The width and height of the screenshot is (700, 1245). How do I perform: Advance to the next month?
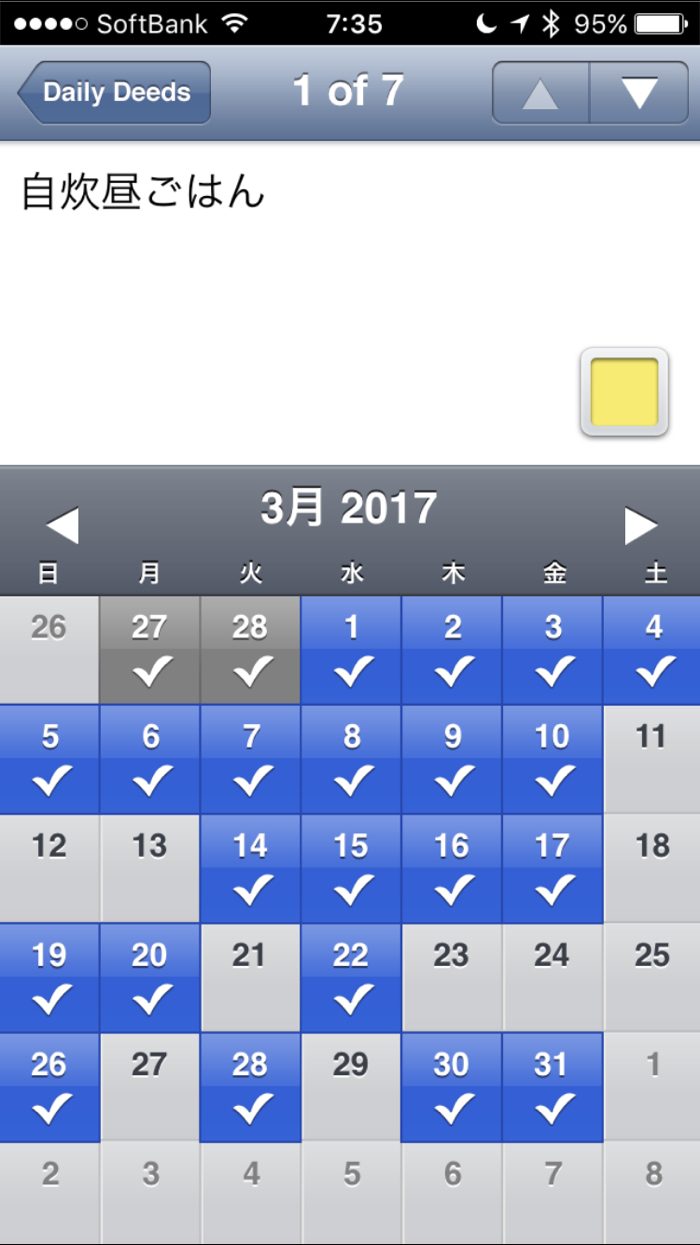coord(640,526)
